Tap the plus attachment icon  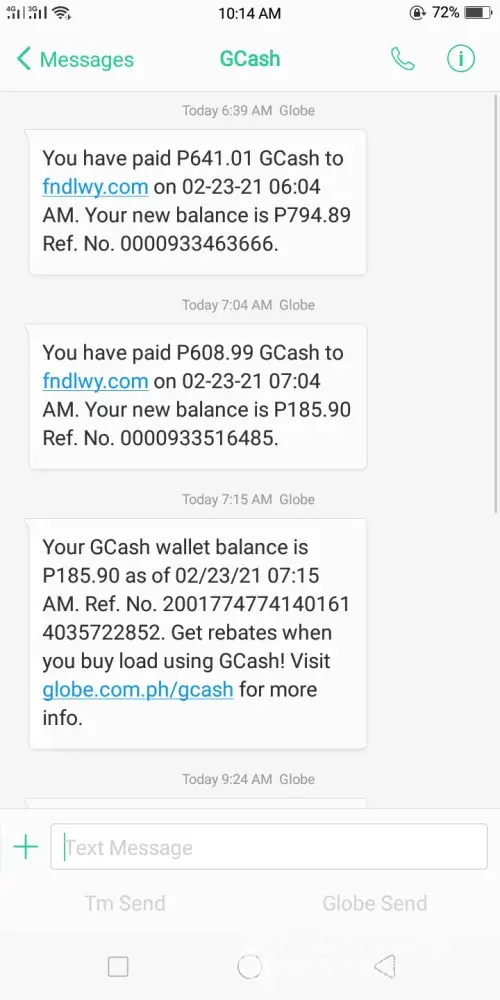pyautogui.click(x=26, y=847)
